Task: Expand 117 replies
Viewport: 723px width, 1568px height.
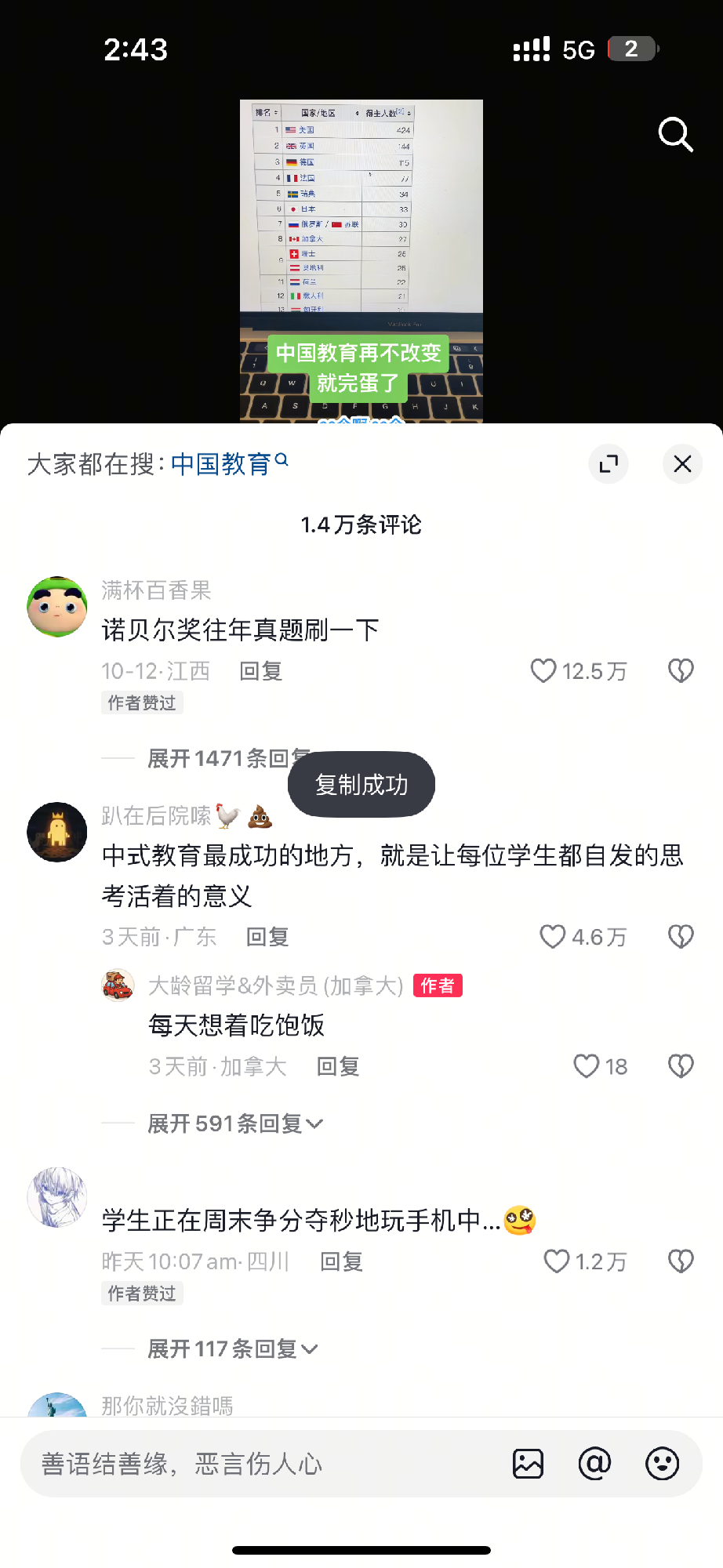Action: (232, 1348)
